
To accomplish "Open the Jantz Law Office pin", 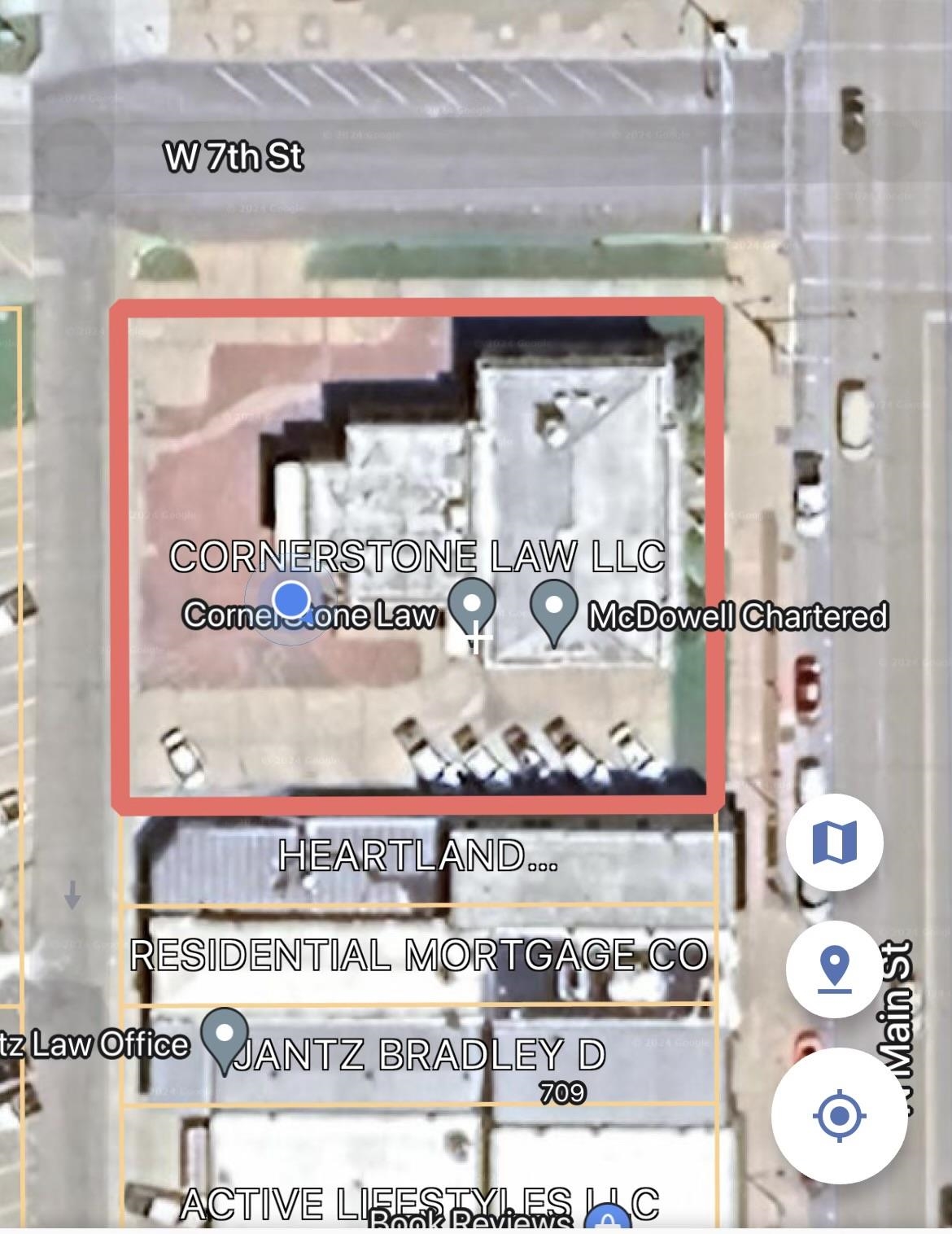I will [x=225, y=1035].
